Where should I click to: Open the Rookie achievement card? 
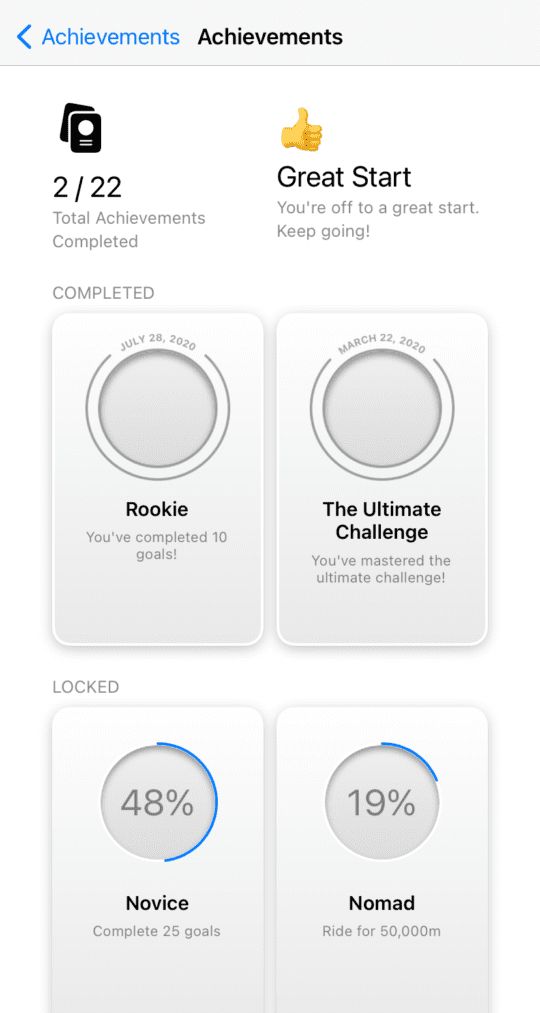click(158, 479)
